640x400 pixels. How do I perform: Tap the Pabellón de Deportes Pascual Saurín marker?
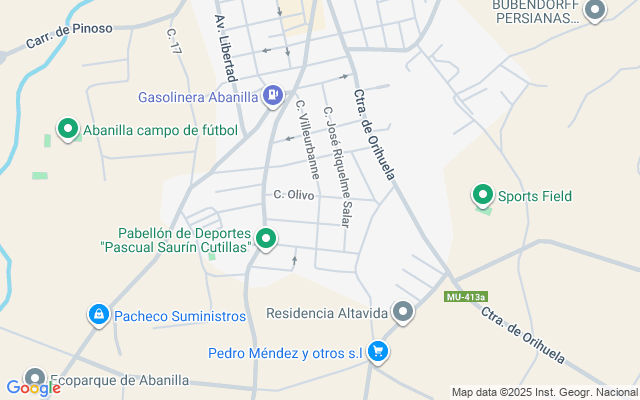click(x=266, y=238)
